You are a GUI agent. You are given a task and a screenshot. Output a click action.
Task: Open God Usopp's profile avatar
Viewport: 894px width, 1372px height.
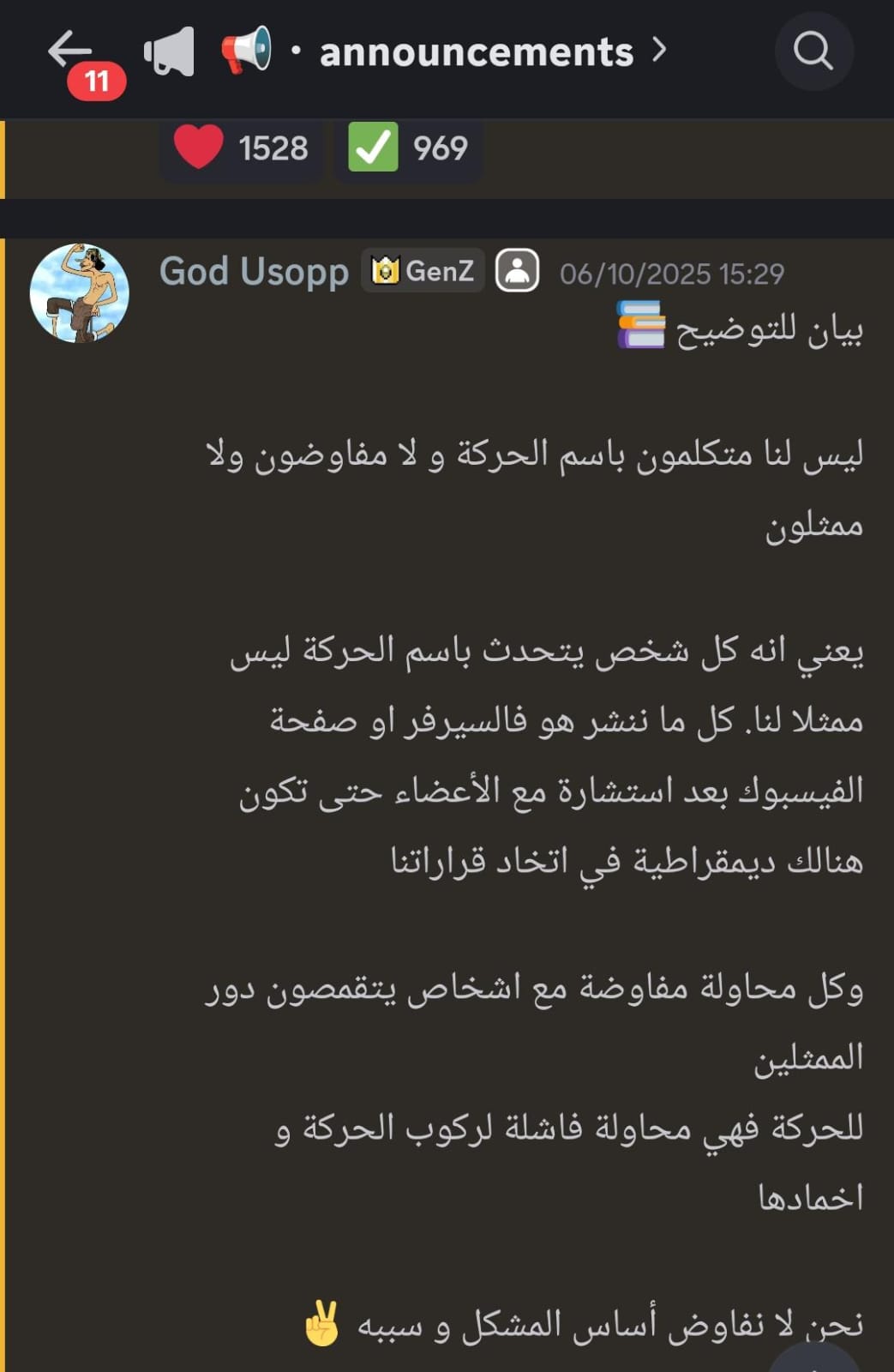(80, 293)
